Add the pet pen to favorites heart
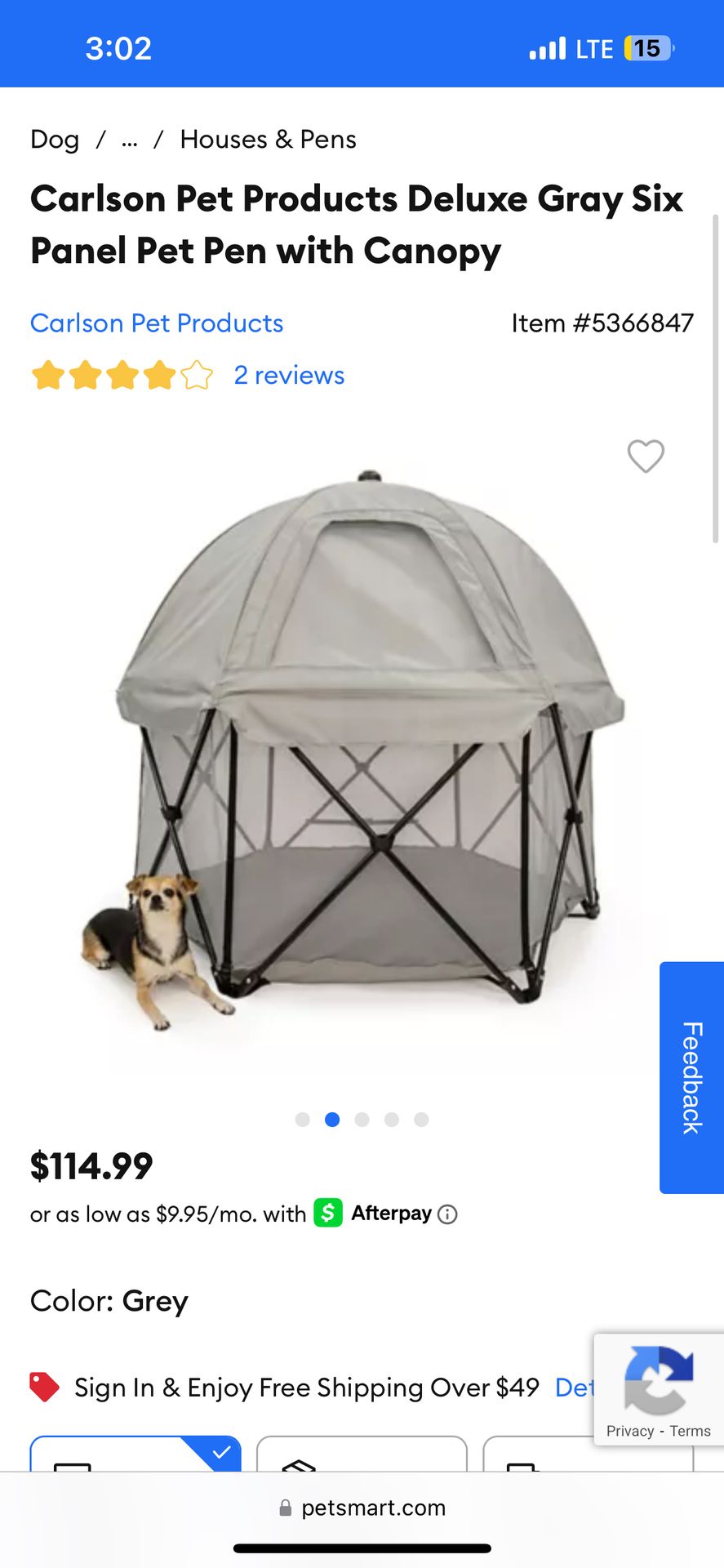This screenshot has width=724, height=1568. pos(645,456)
